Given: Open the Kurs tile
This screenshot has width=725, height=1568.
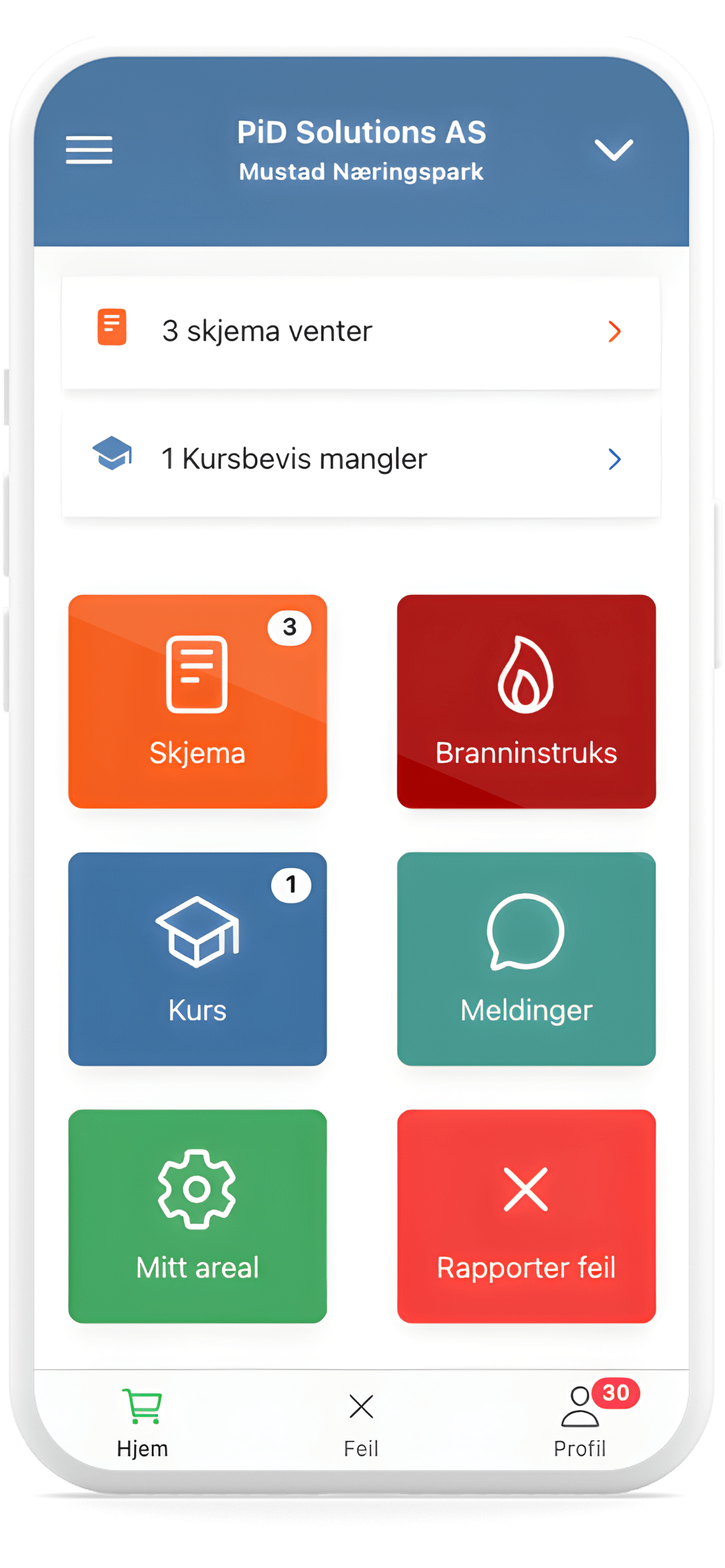Looking at the screenshot, I should [x=197, y=958].
